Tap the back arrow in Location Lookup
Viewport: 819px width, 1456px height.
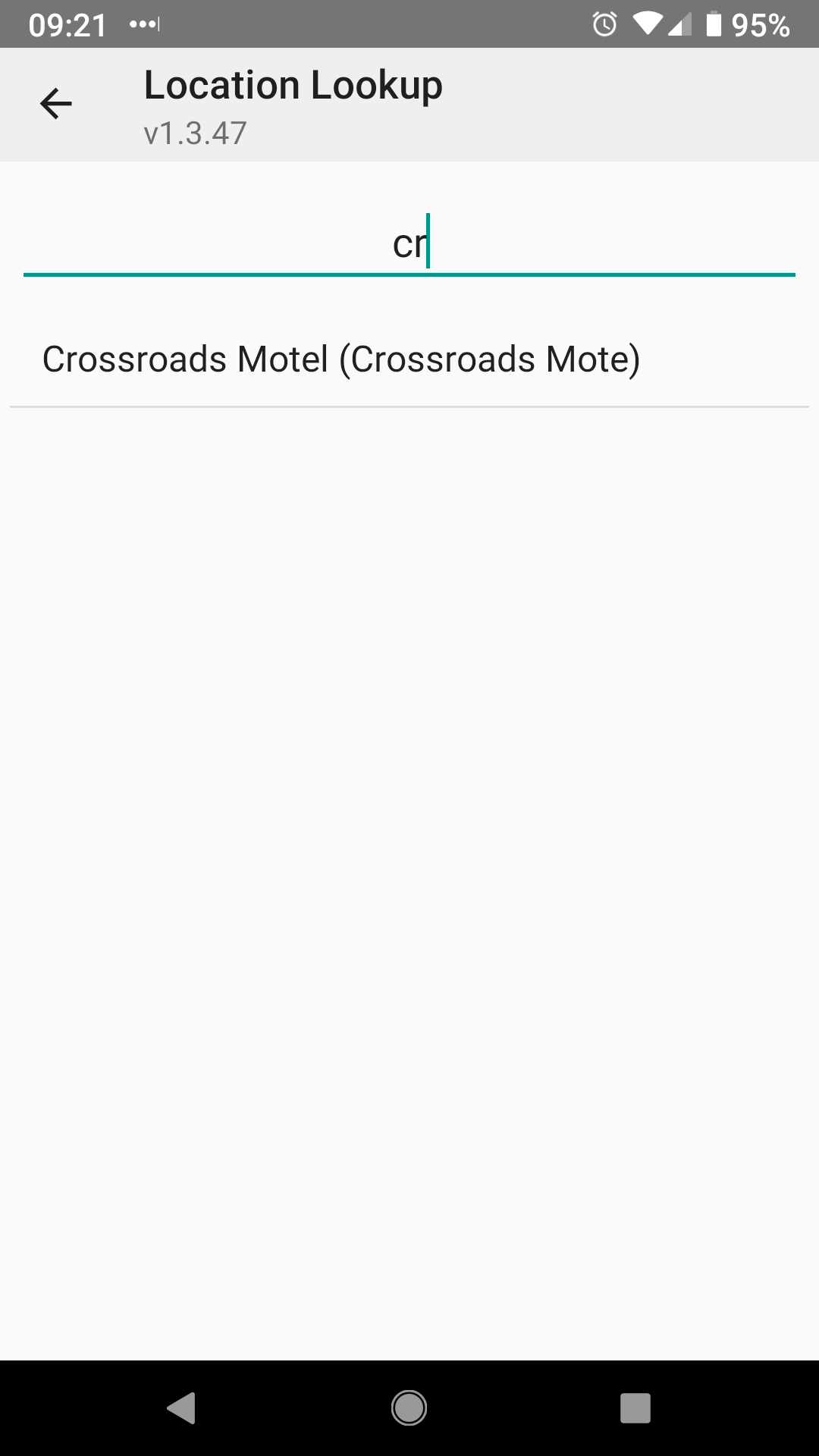55,104
